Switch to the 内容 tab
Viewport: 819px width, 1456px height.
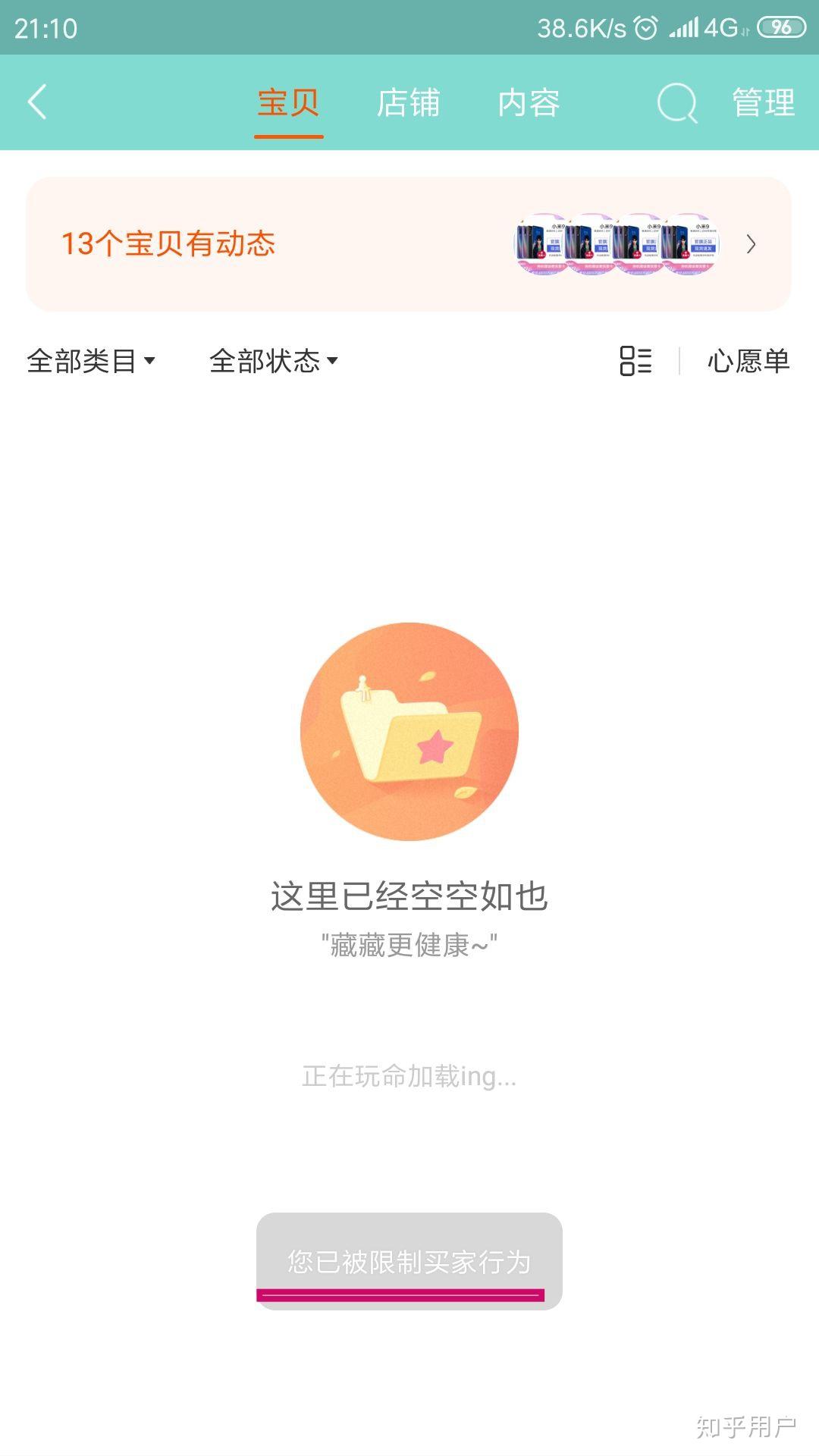pos(529,103)
